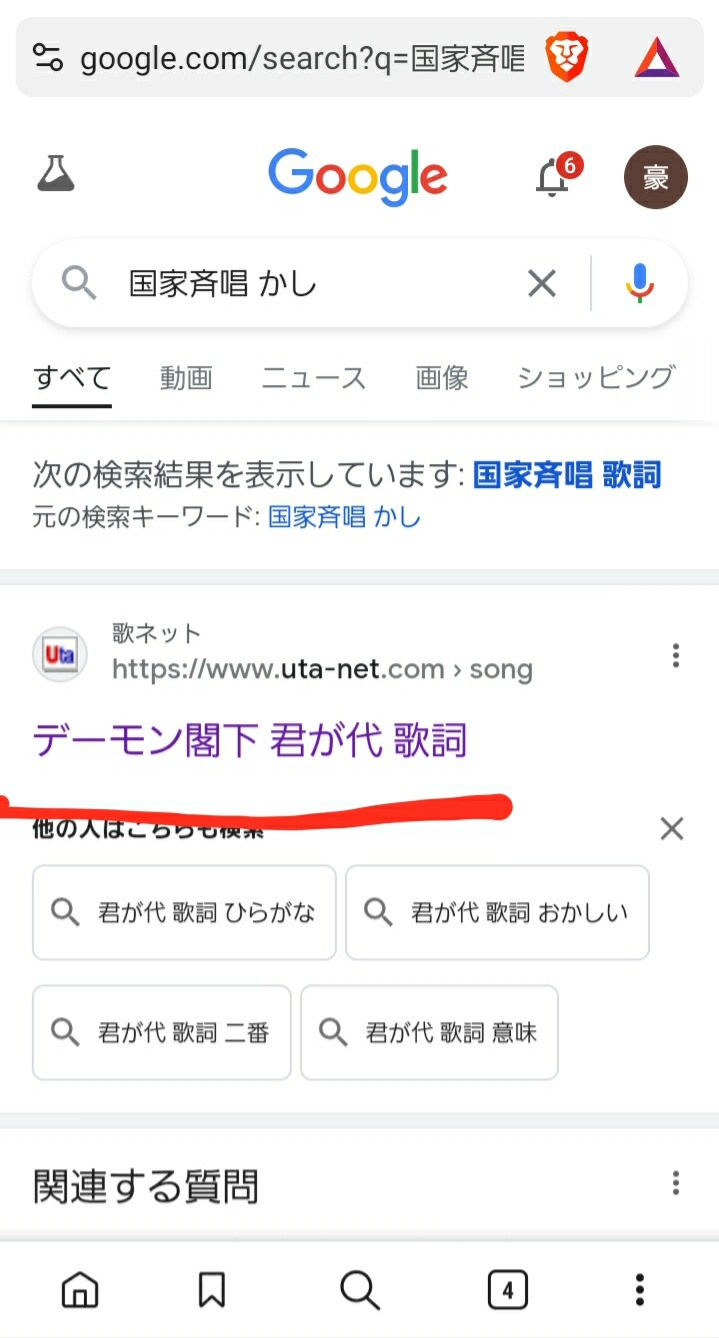Open Search Labs flask icon
Viewport: 719px width, 1338px height.
56,175
